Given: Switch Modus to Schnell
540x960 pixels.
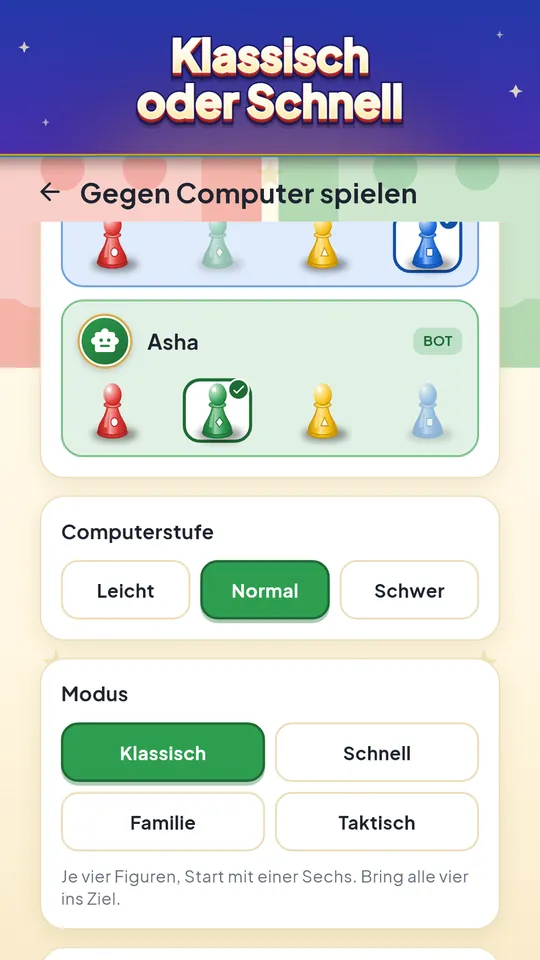Looking at the screenshot, I should point(377,752).
